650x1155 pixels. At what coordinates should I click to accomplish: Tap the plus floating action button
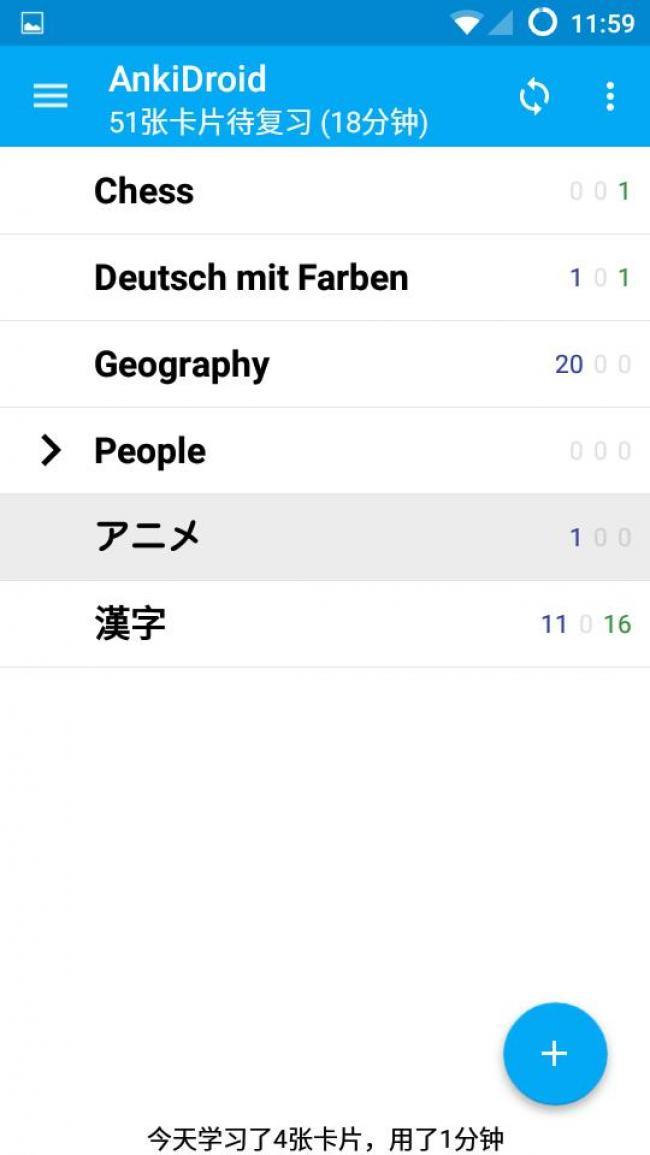point(554,1053)
